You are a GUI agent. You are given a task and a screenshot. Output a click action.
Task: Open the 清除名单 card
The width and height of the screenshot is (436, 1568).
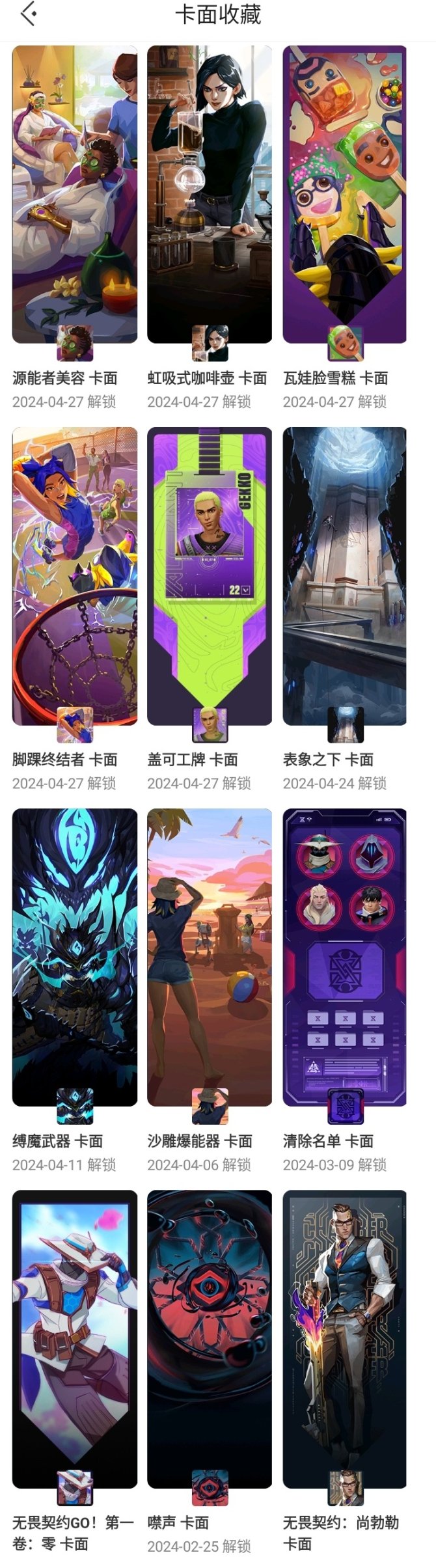345,957
